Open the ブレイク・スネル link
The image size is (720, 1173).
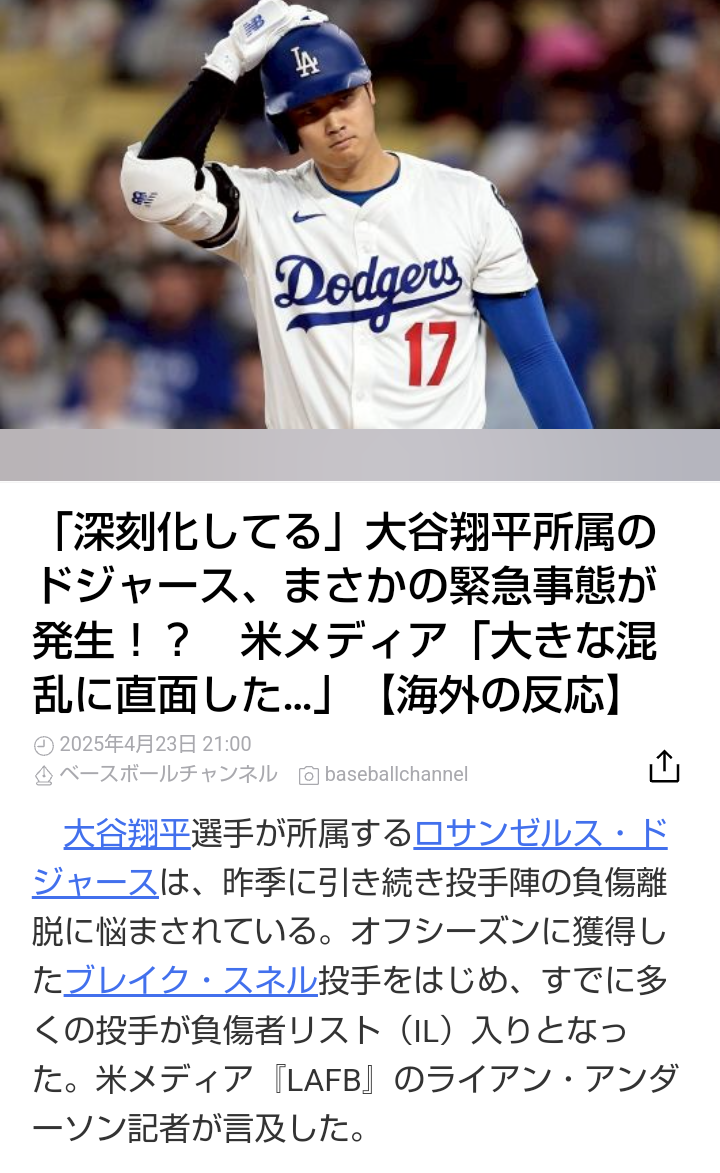pyautogui.click(x=191, y=981)
